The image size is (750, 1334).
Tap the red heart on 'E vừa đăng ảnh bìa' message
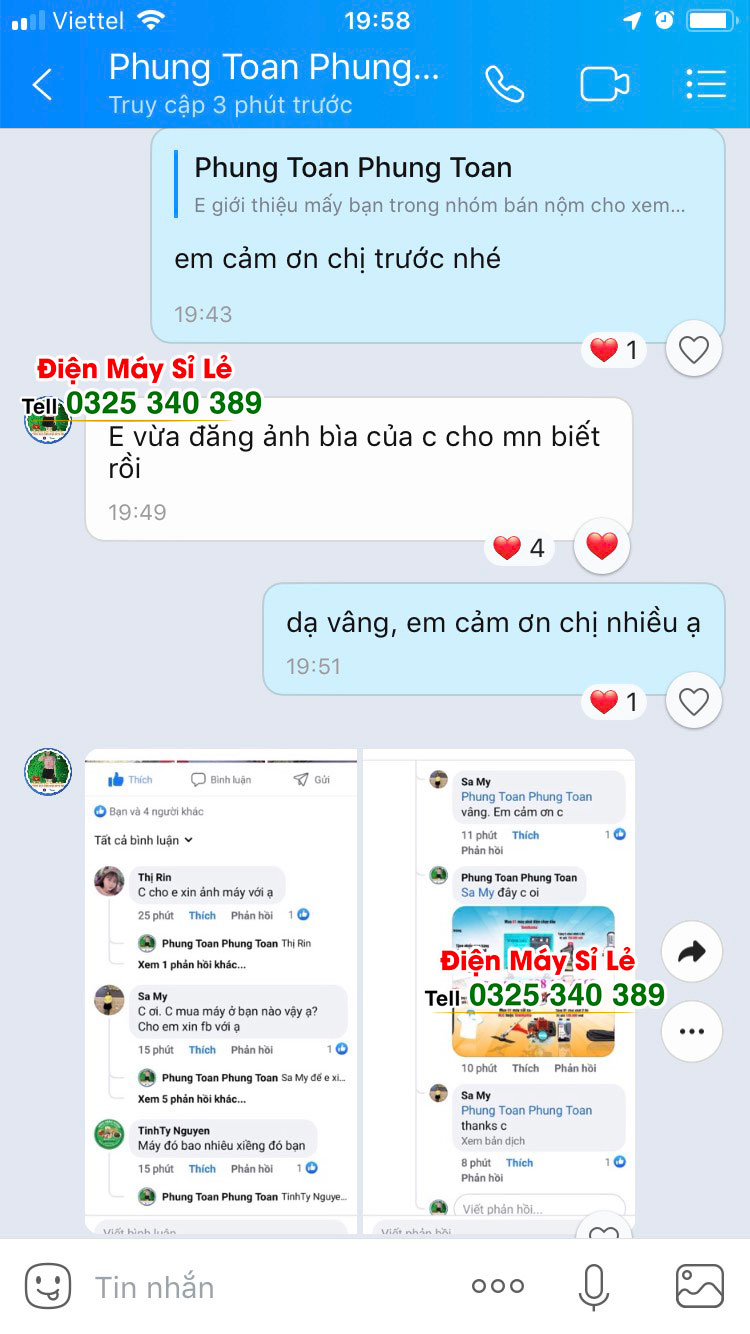point(601,546)
